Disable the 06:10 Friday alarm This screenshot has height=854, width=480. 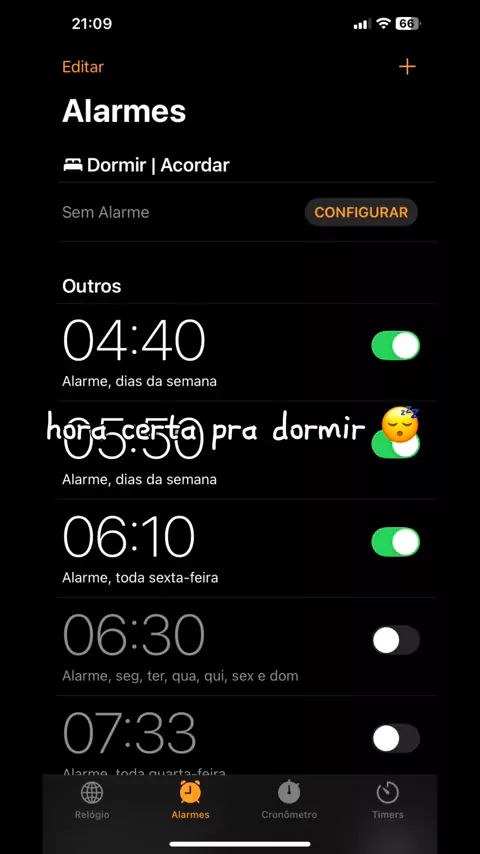(396, 542)
